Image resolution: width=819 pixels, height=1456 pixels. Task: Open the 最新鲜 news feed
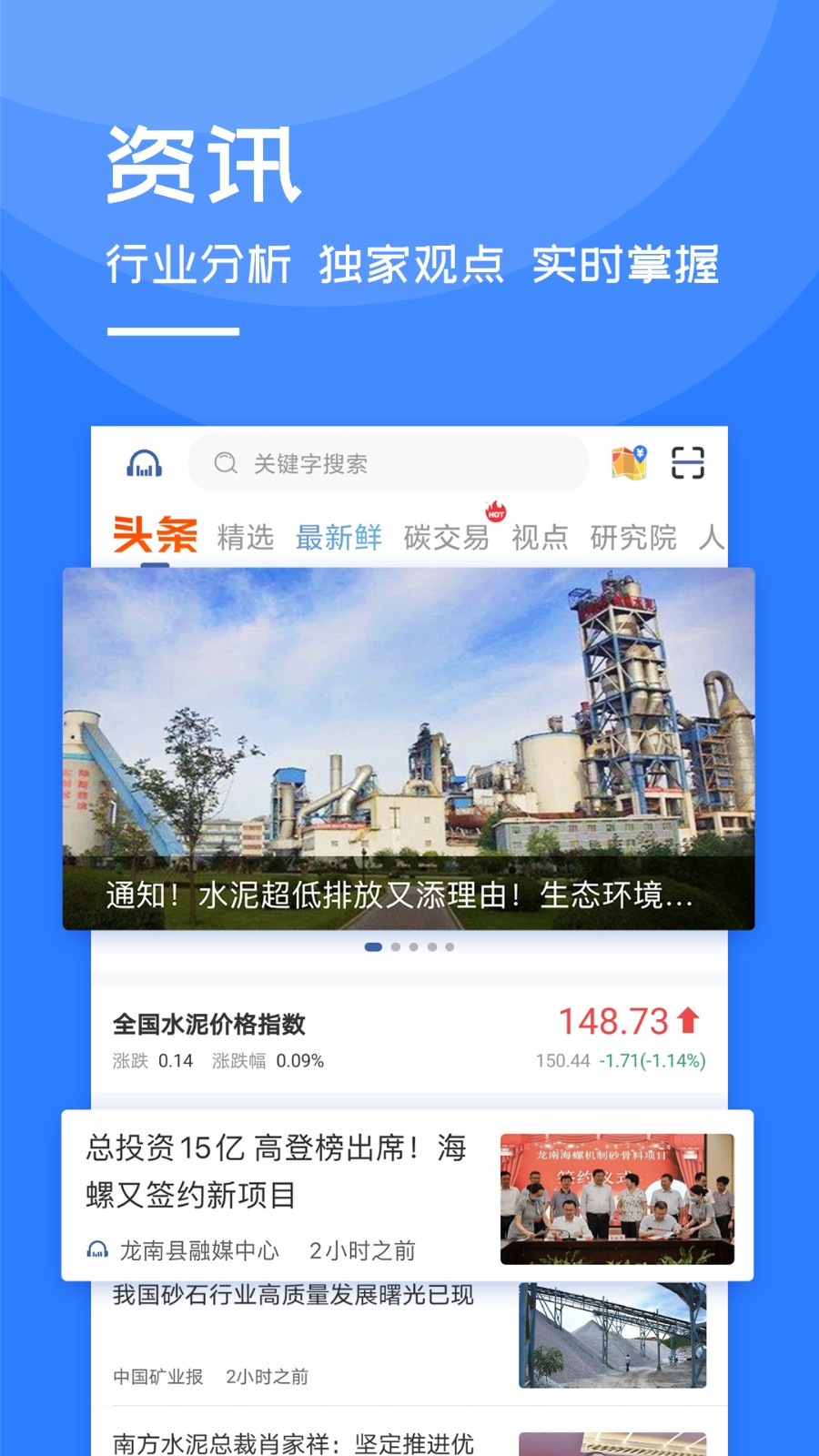click(339, 537)
